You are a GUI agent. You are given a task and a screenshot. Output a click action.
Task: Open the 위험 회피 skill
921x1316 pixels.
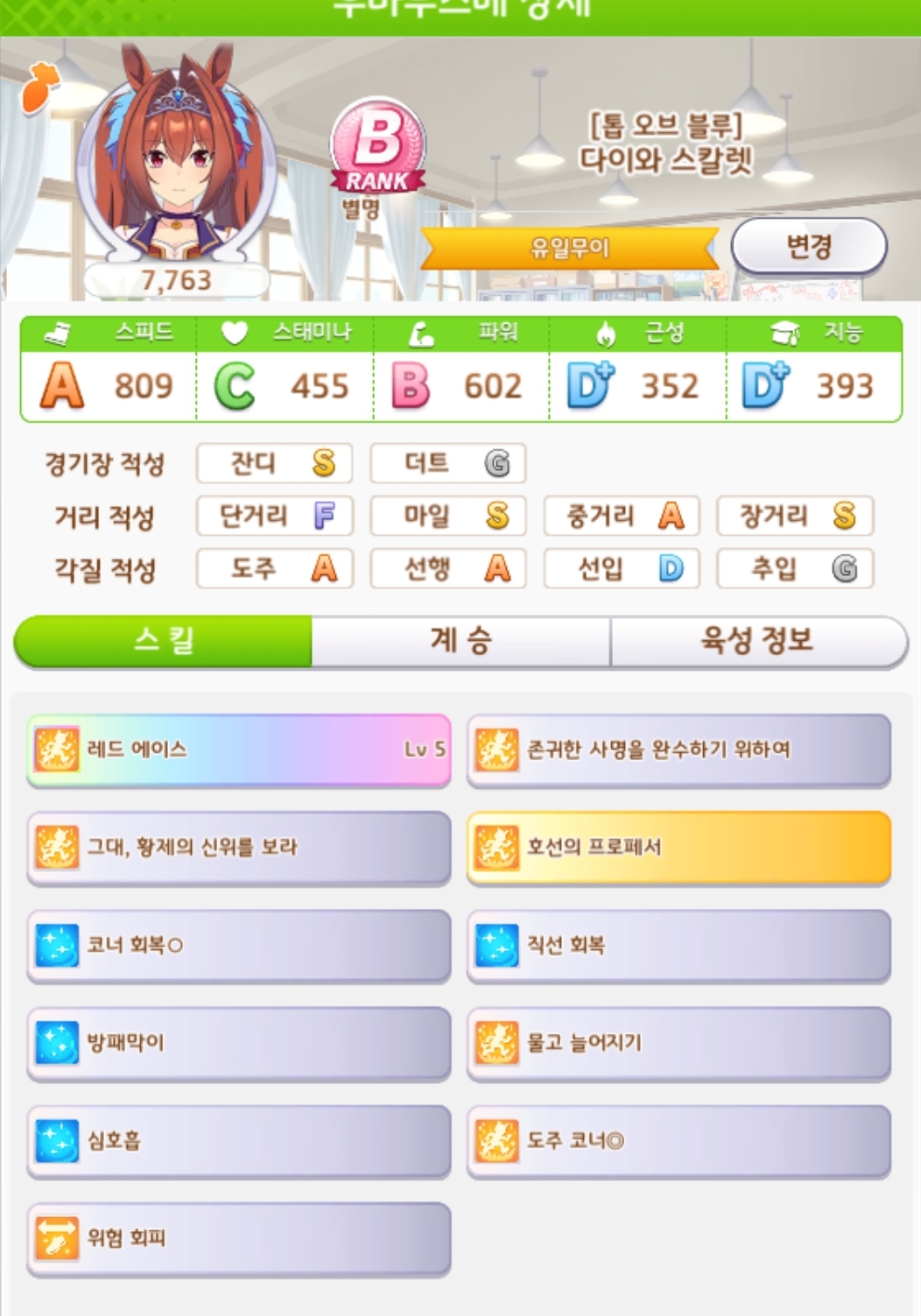point(239,1237)
